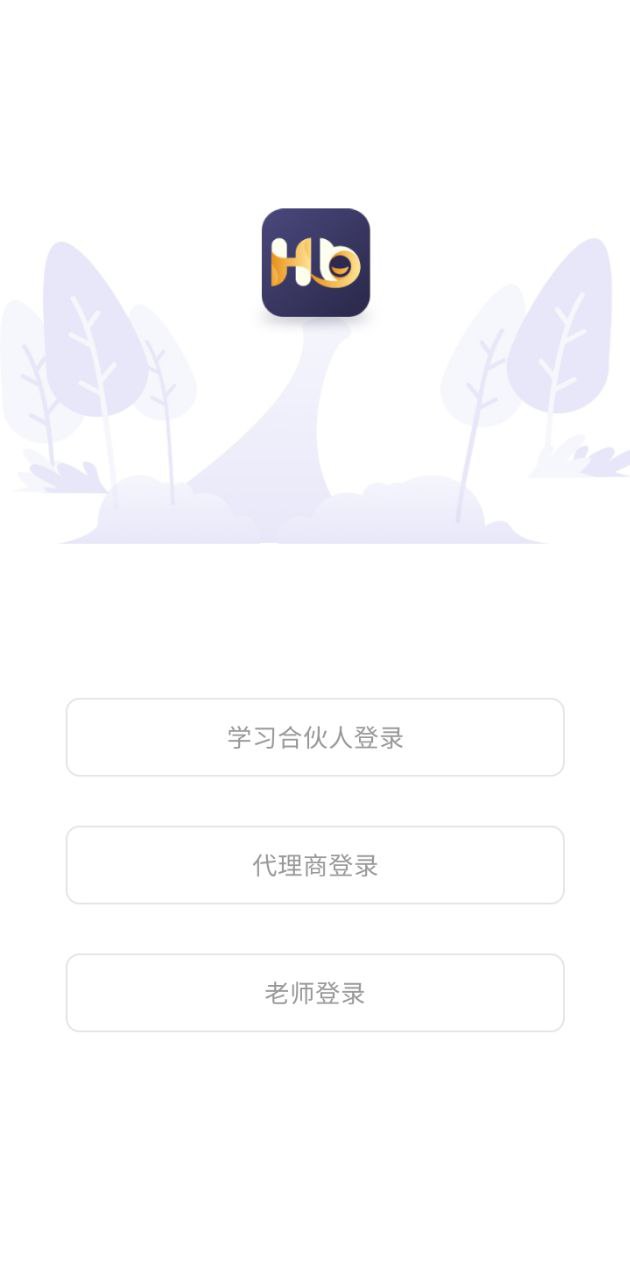Select 代理商登录 option
Screen dimensions: 630x1280
[x=315, y=866]
